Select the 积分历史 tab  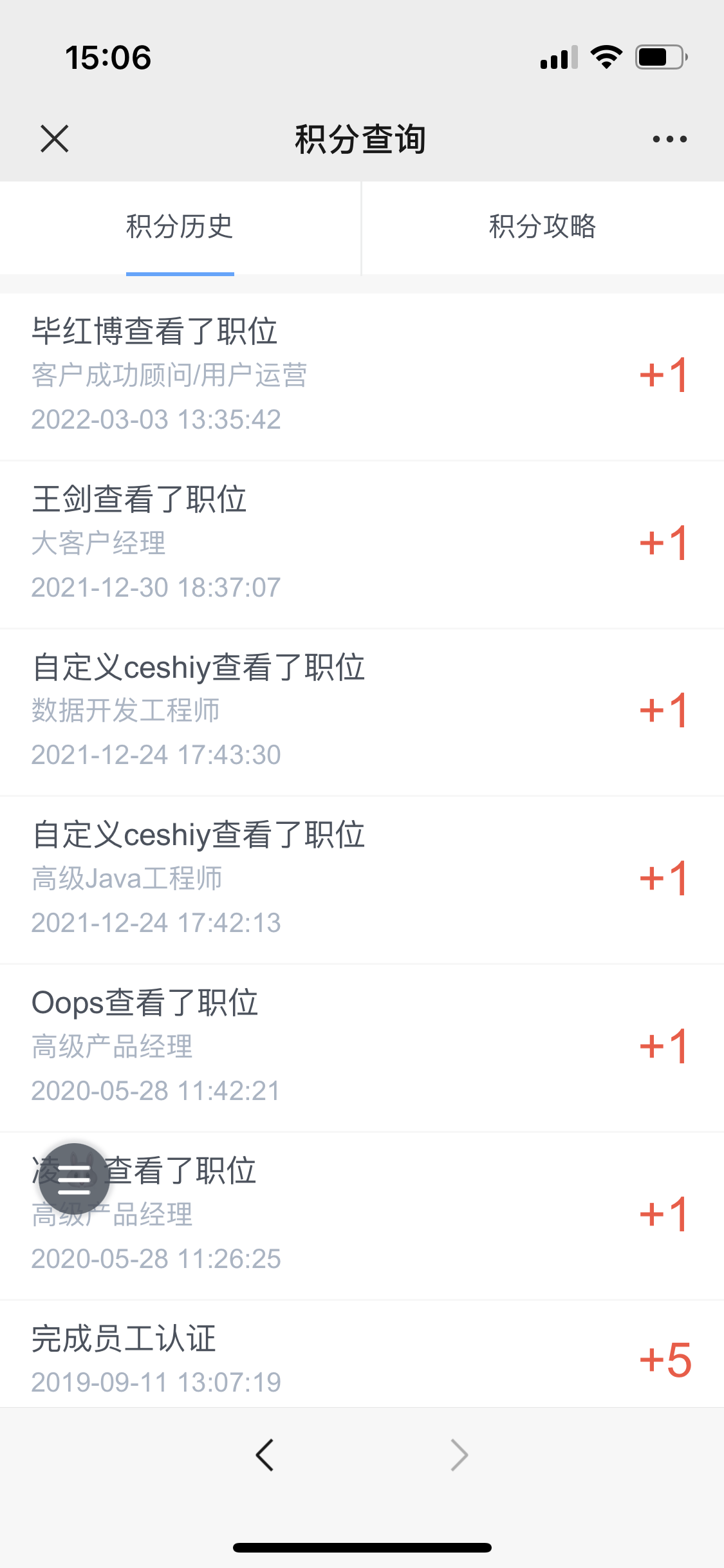180,228
